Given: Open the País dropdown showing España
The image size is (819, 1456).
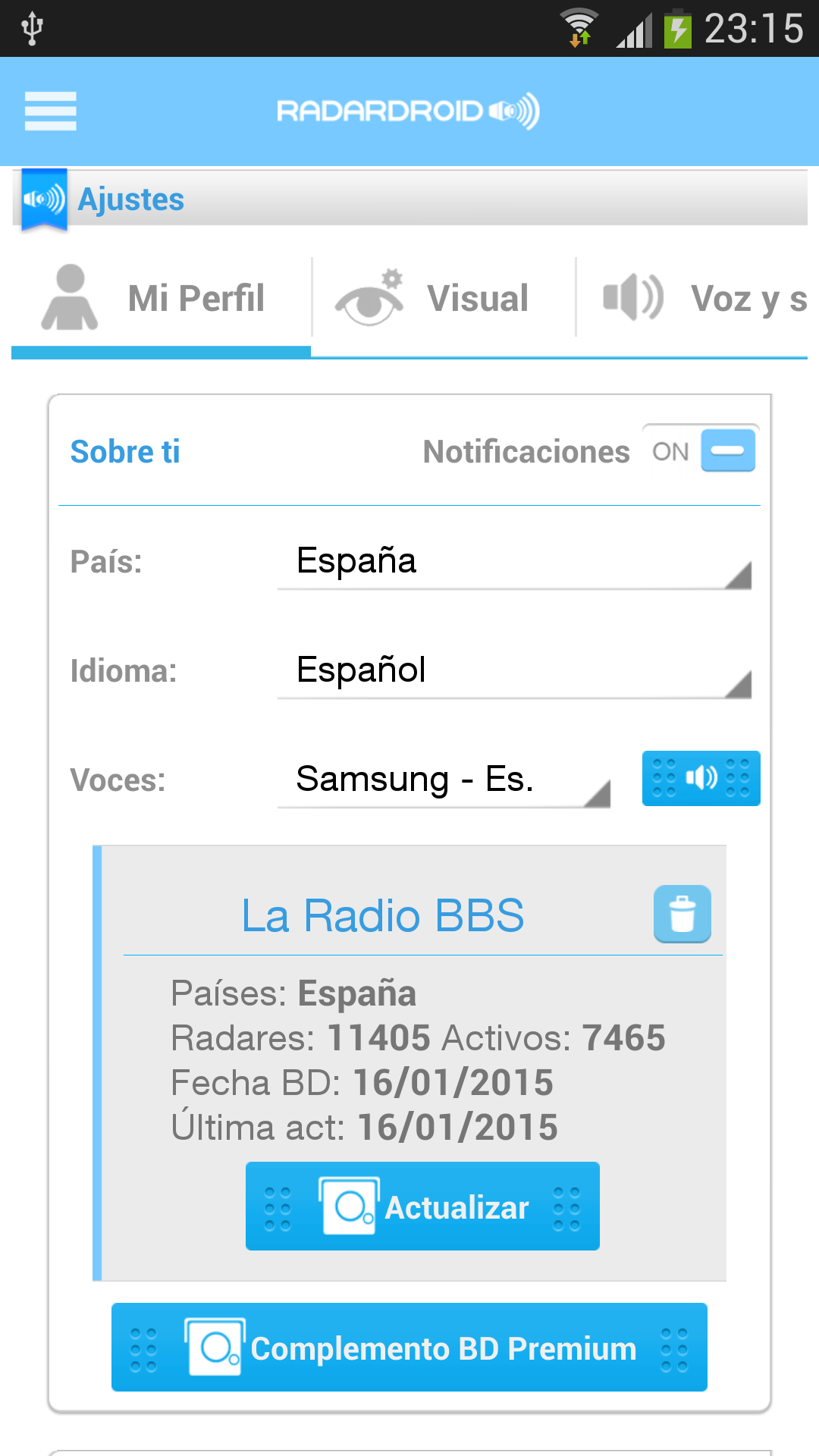Looking at the screenshot, I should [x=514, y=563].
